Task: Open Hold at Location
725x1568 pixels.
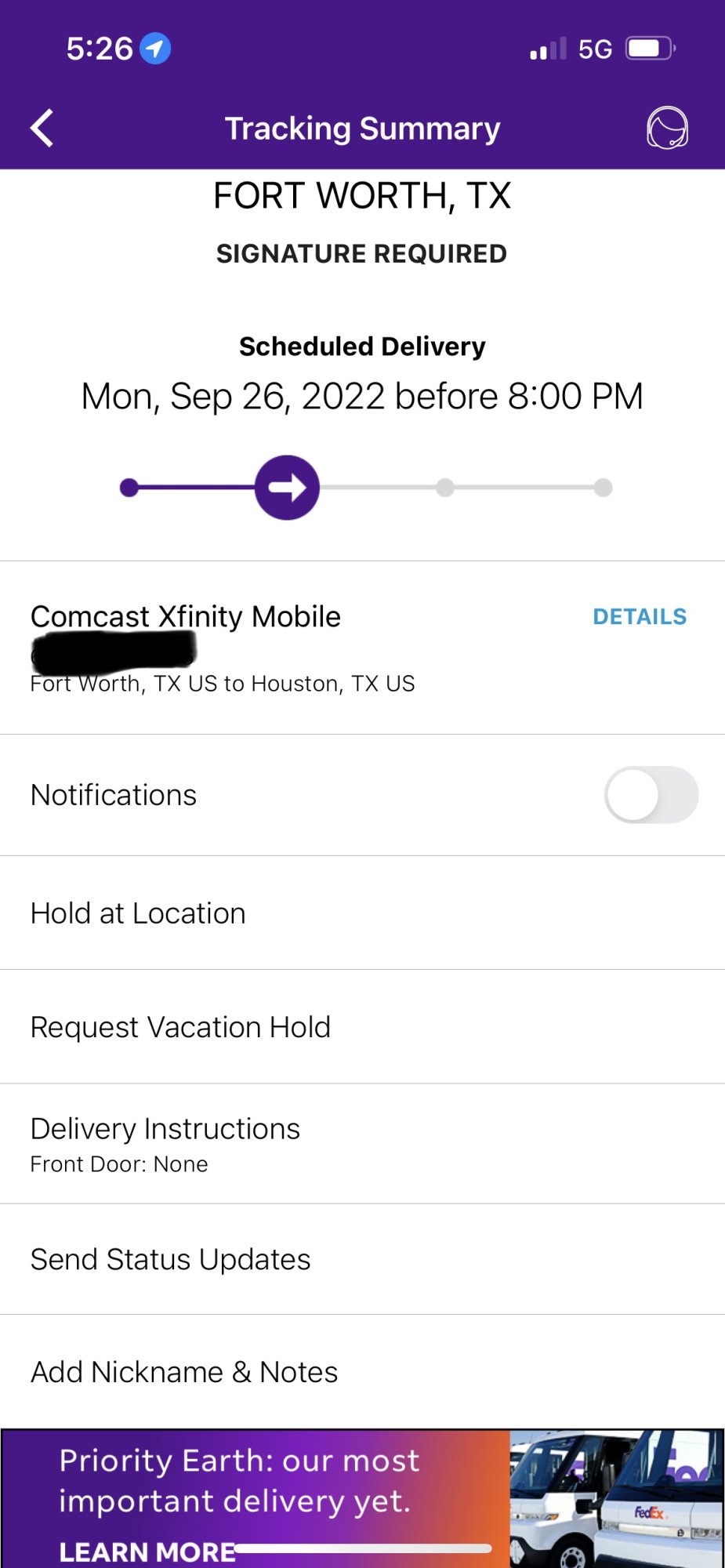Action: (138, 913)
